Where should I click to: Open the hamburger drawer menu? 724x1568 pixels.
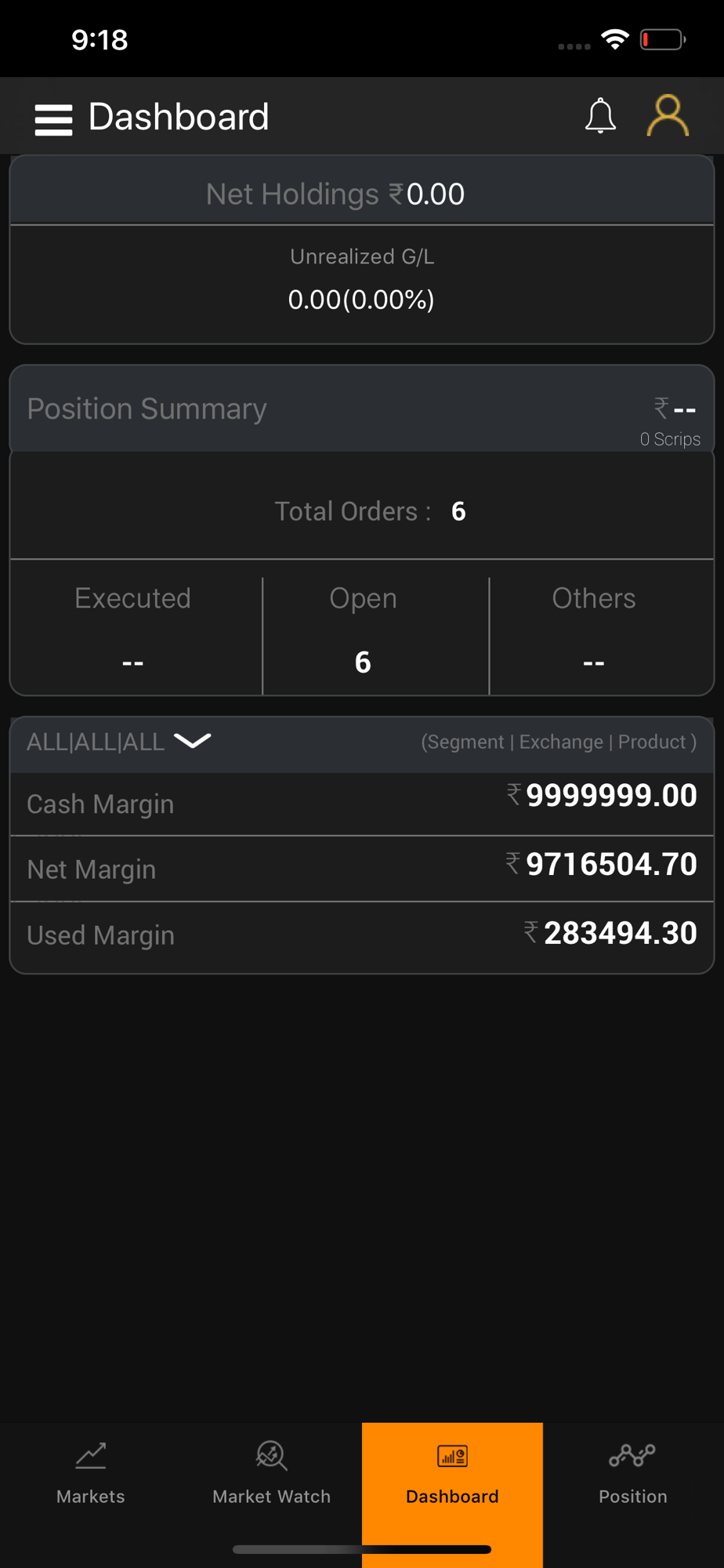pyautogui.click(x=53, y=119)
